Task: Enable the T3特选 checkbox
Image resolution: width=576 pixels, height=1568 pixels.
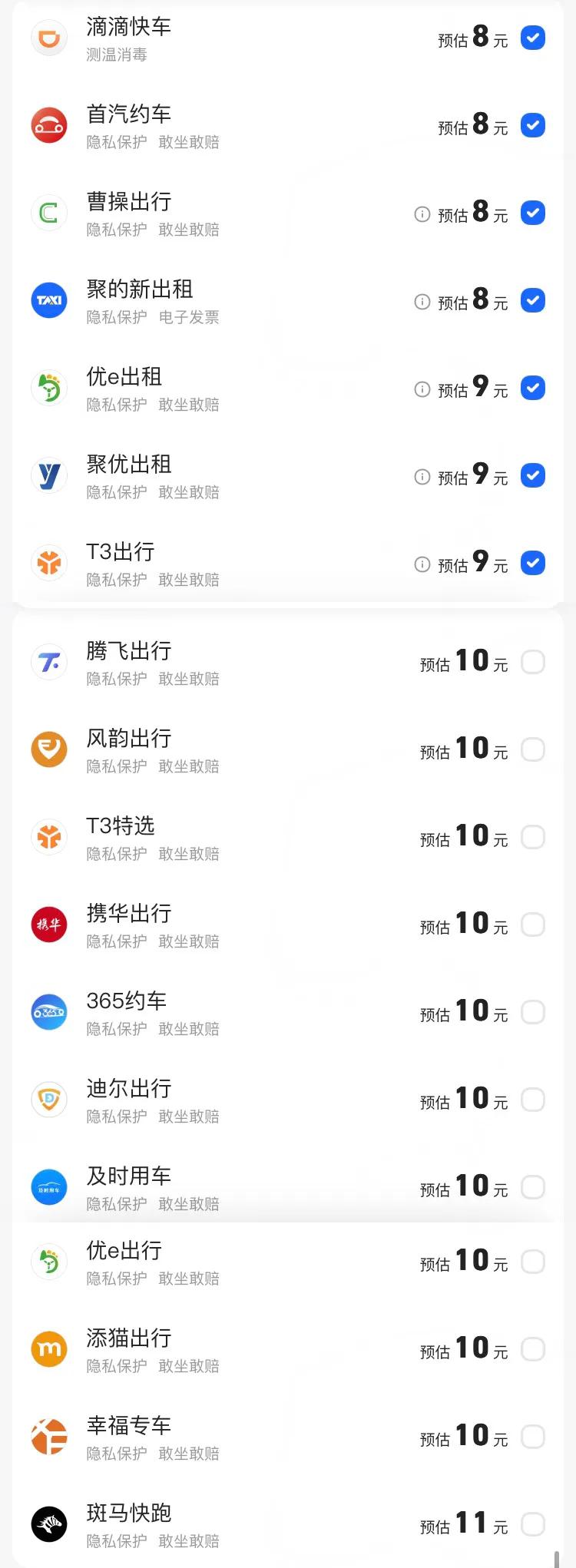Action: tap(532, 837)
